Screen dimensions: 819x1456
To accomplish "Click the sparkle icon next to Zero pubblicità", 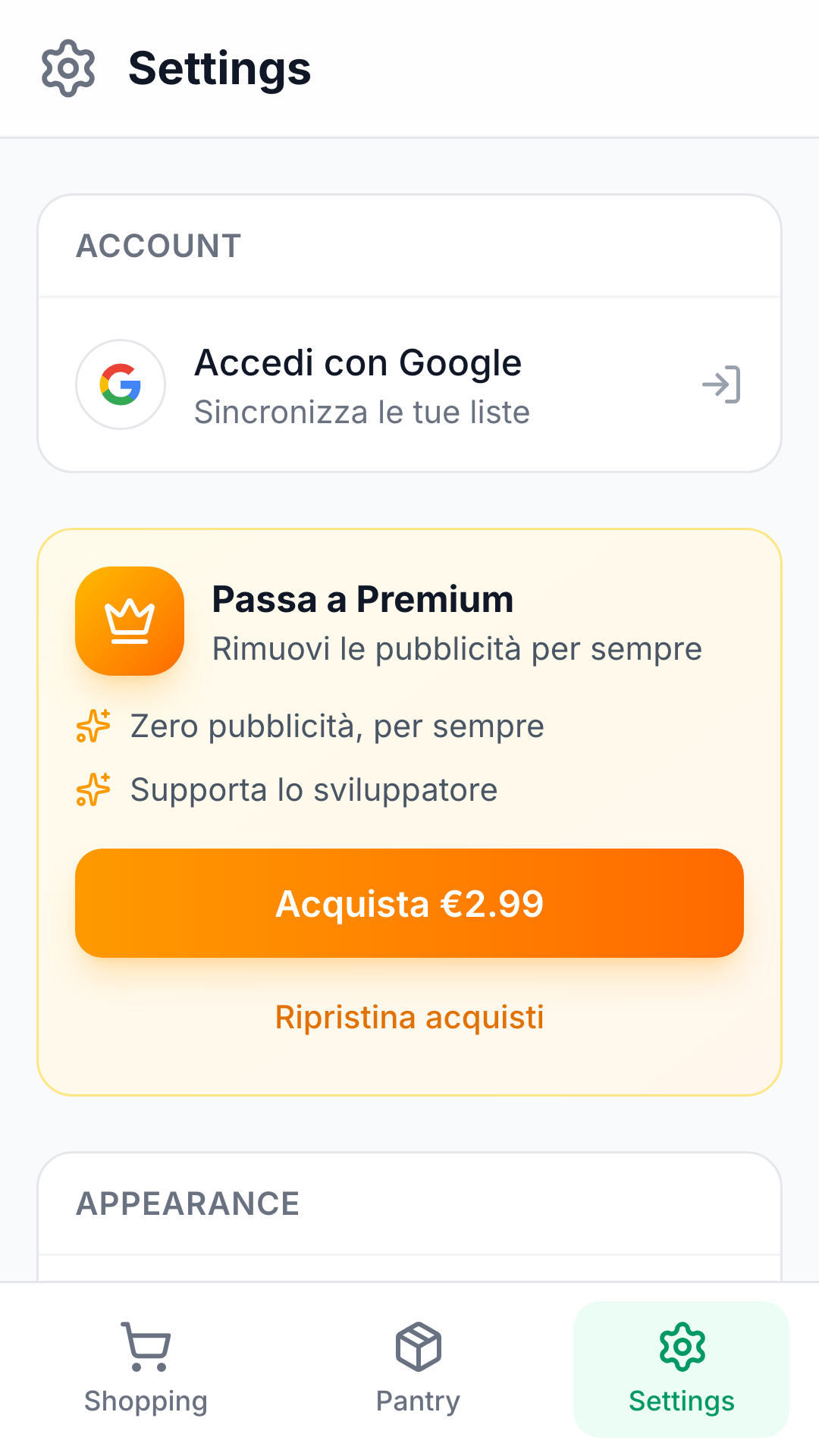I will [x=92, y=726].
